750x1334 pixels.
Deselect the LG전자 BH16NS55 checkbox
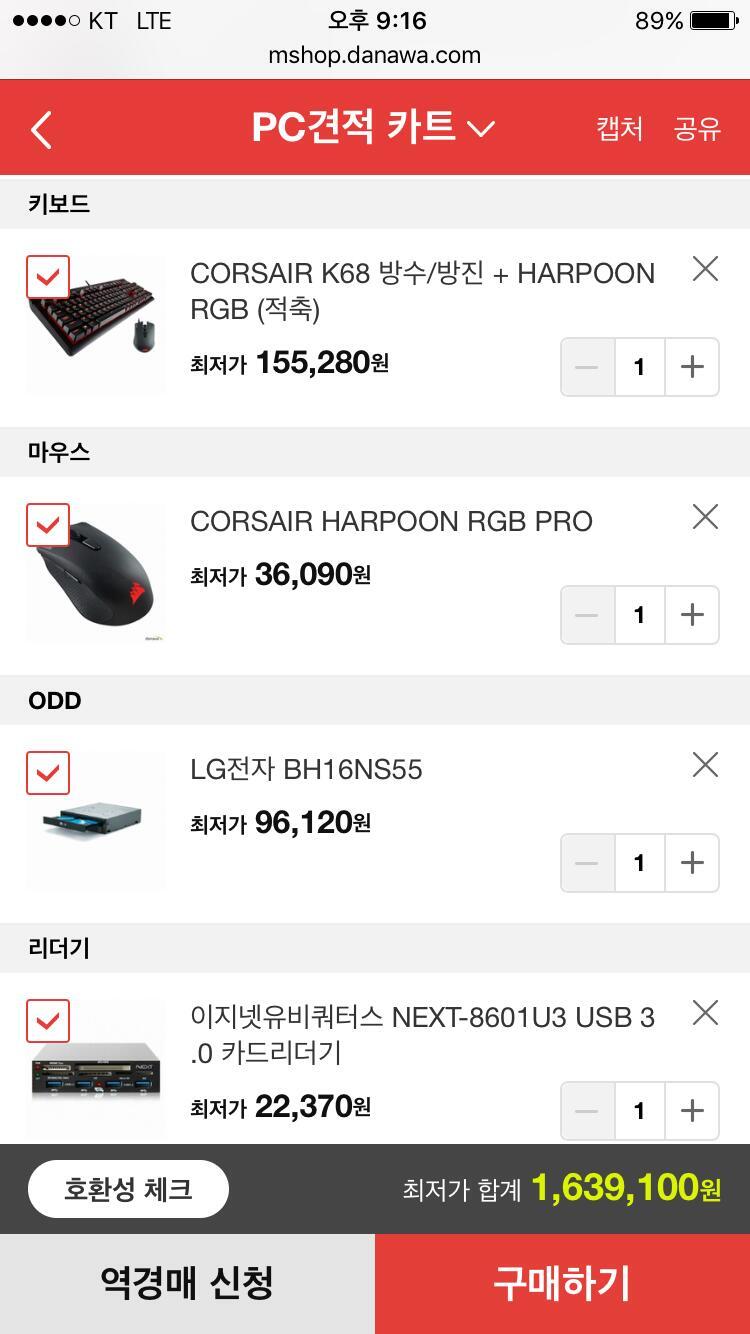(48, 773)
